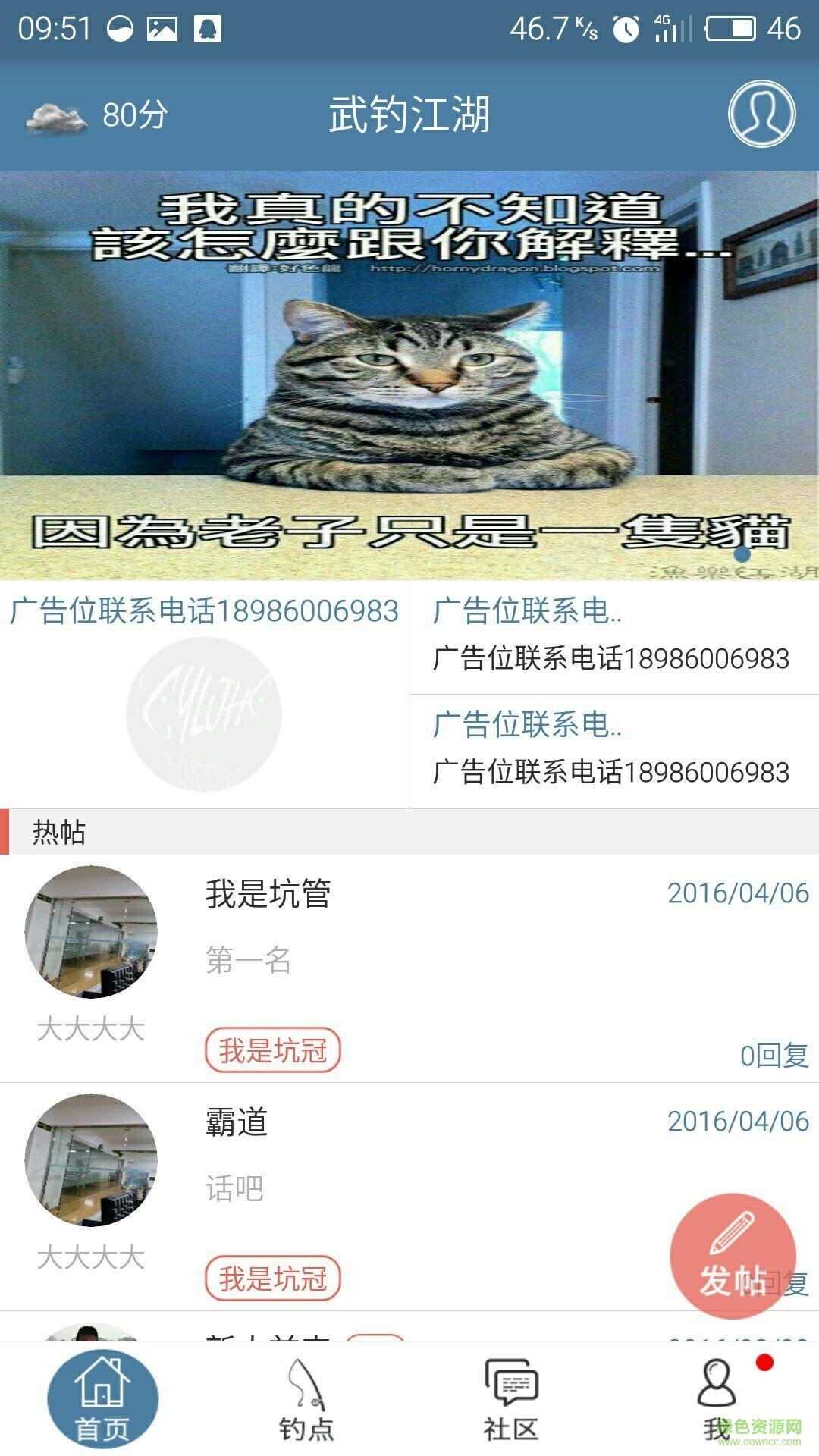Switch to the 我 tab

point(716,1400)
